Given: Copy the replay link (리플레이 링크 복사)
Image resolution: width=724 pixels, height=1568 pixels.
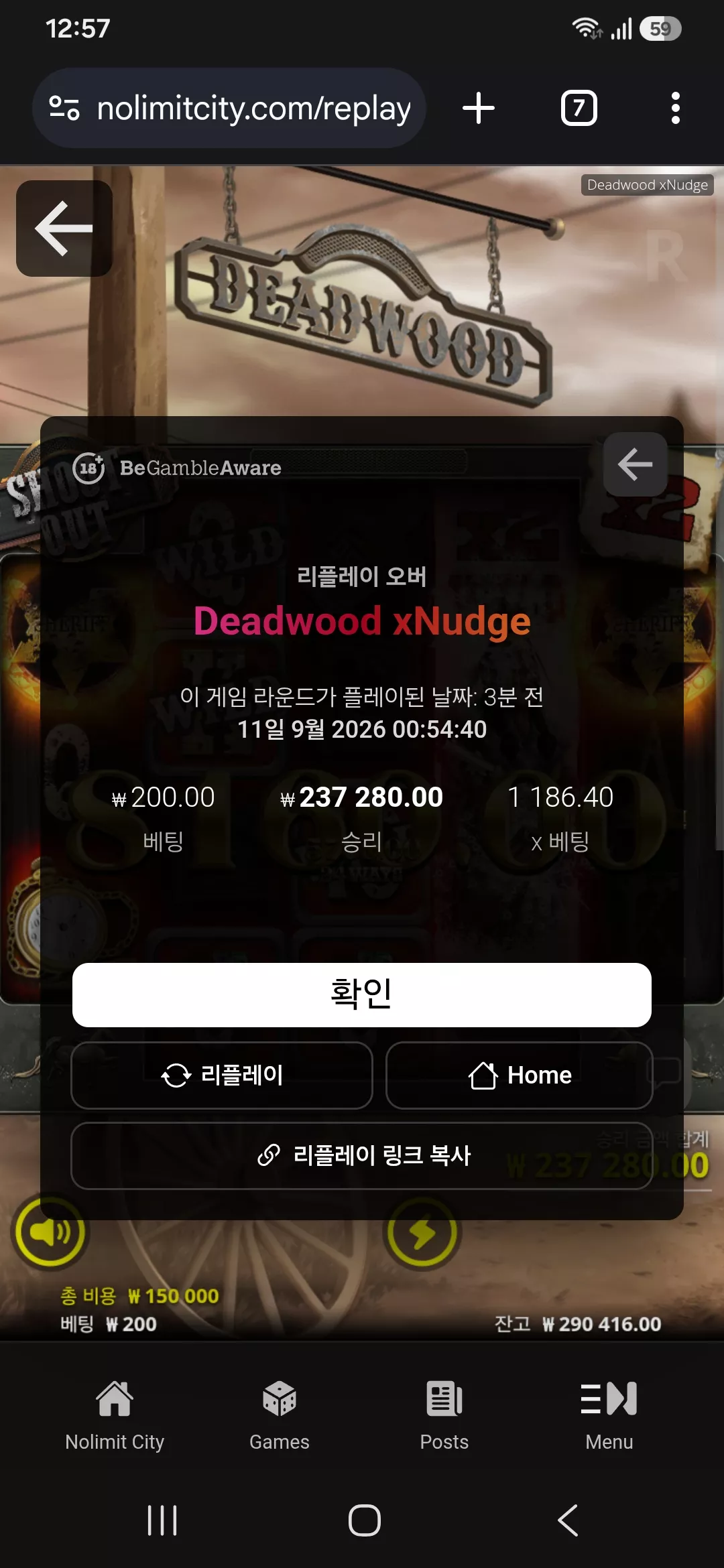Looking at the screenshot, I should coord(362,1155).
